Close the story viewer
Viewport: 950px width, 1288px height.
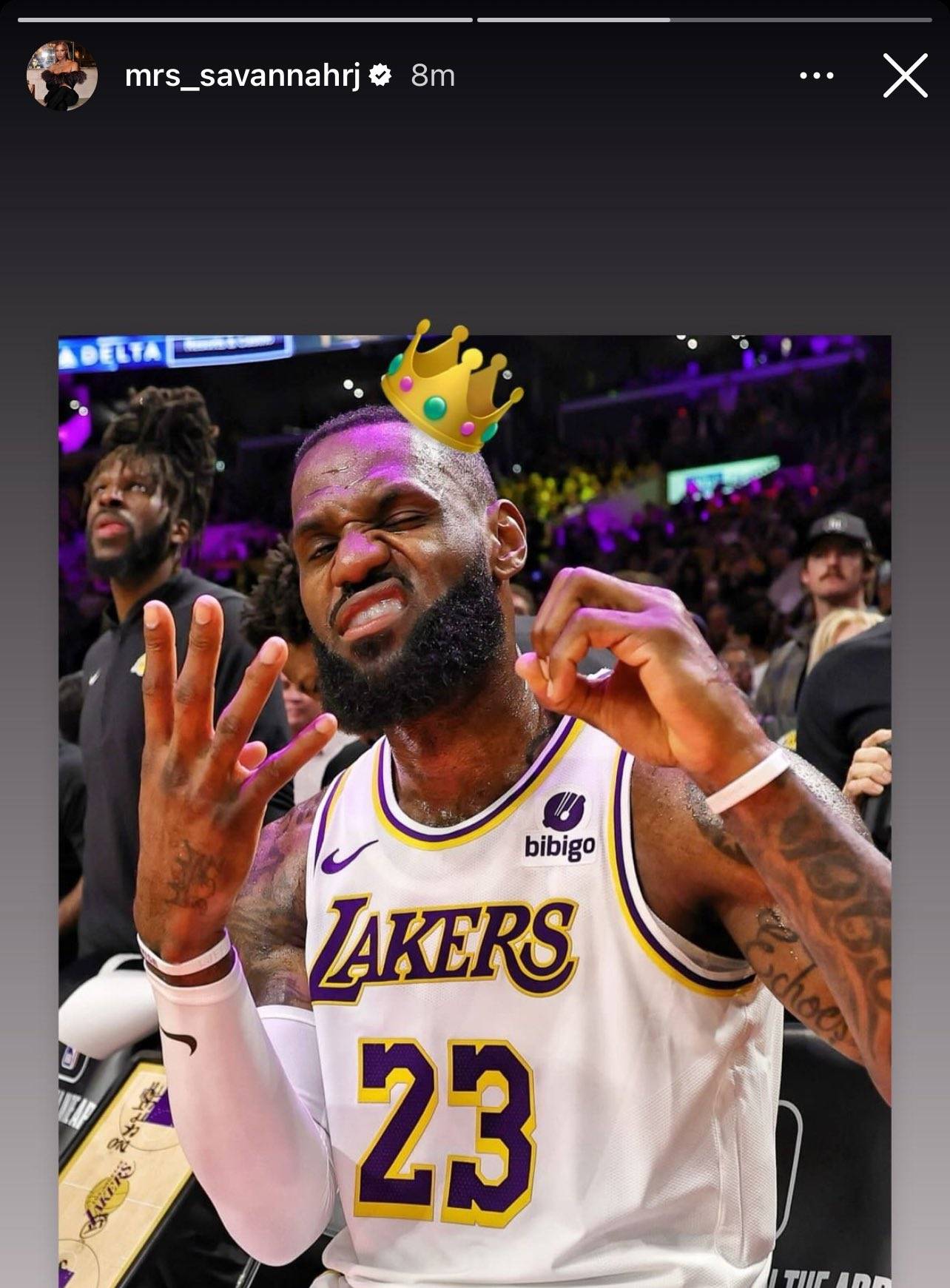pos(905,75)
